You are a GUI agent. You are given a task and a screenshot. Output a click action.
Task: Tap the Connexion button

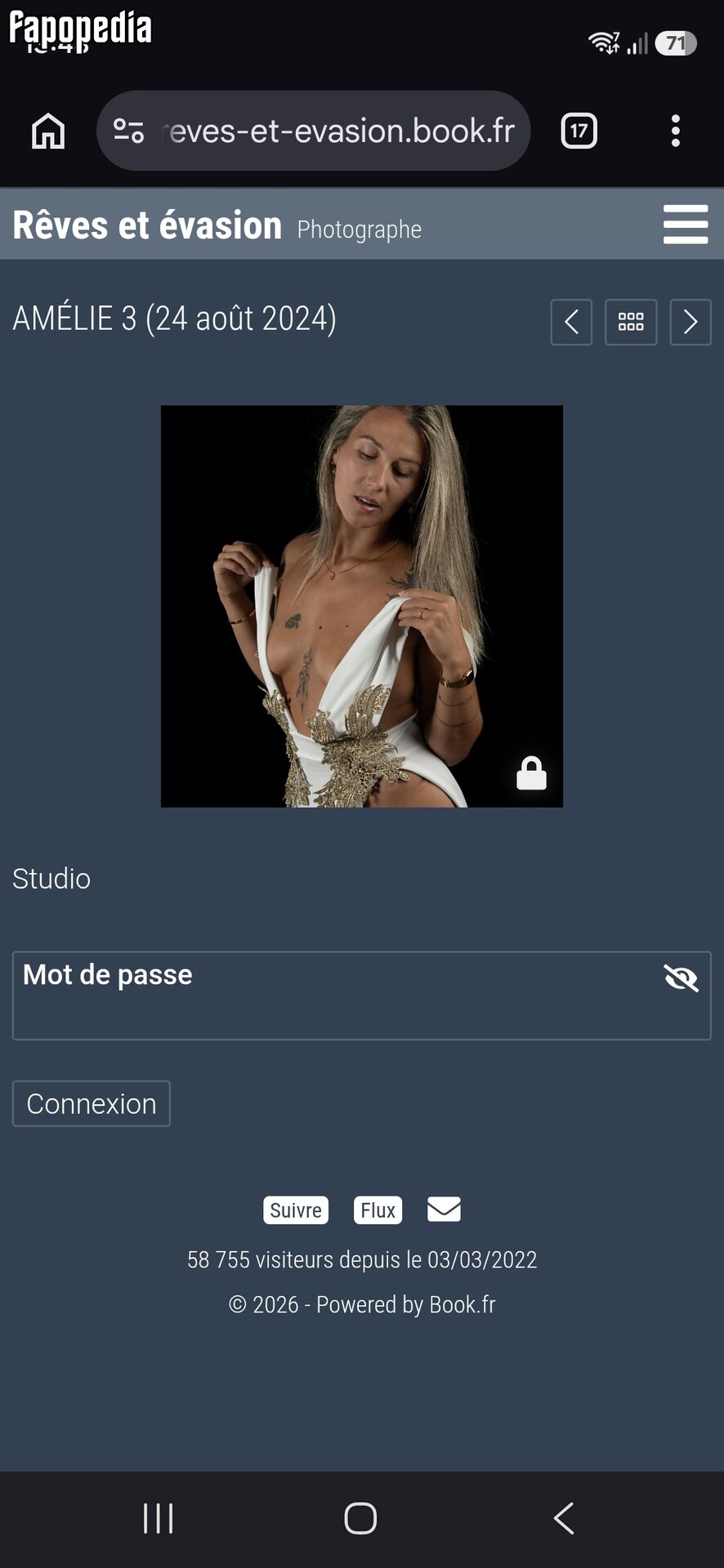(92, 1104)
